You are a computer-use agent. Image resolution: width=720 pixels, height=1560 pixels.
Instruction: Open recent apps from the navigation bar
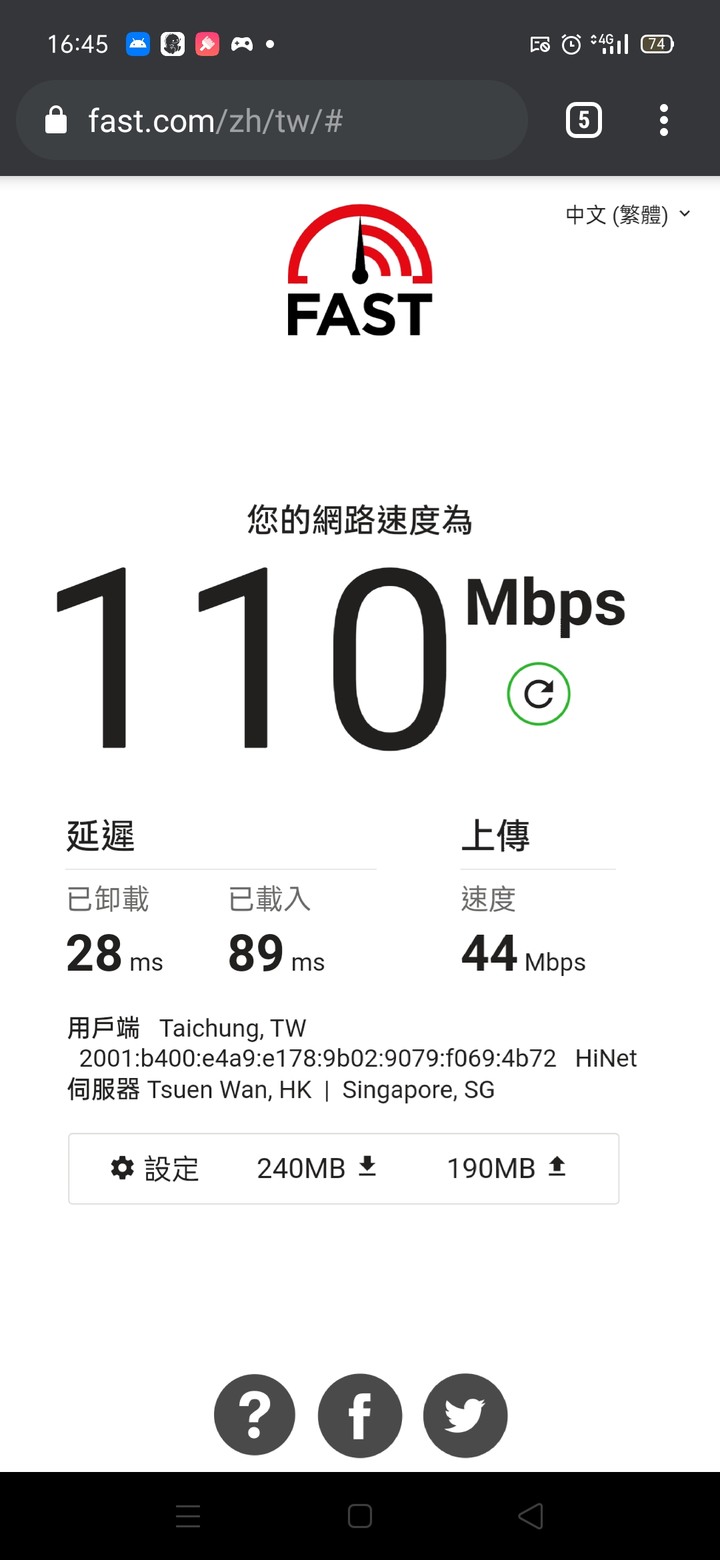[188, 1516]
